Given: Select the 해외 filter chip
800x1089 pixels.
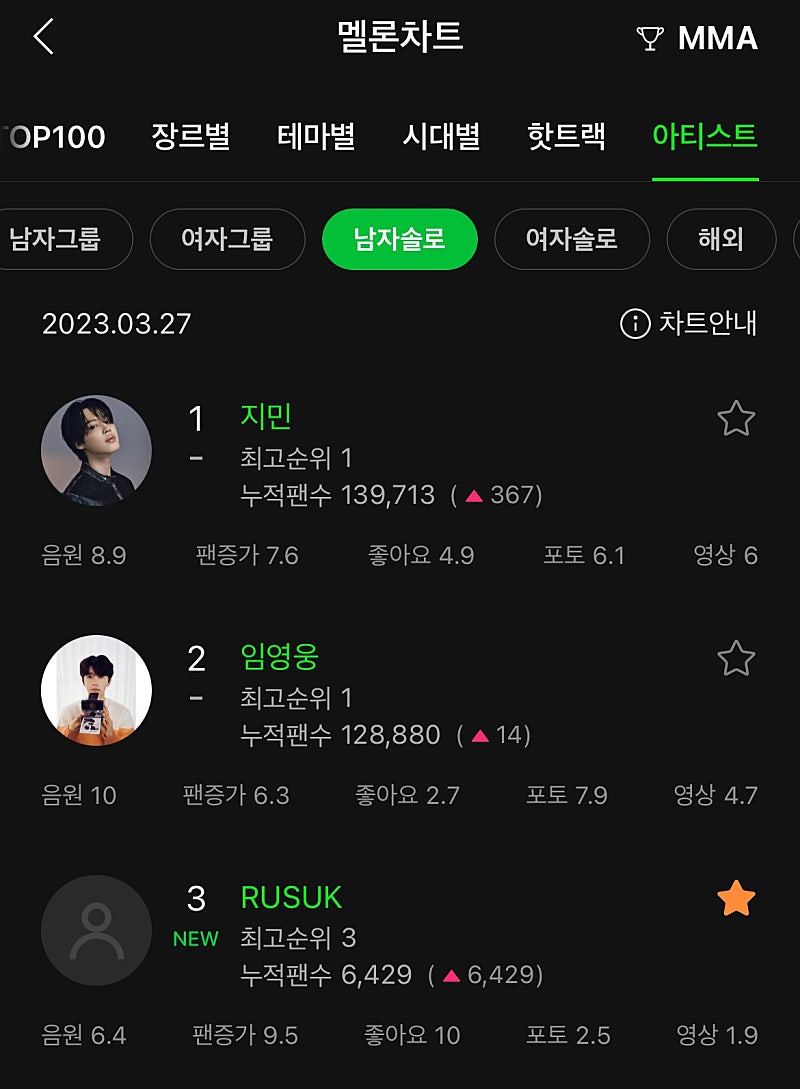Looking at the screenshot, I should pyautogui.click(x=720, y=239).
